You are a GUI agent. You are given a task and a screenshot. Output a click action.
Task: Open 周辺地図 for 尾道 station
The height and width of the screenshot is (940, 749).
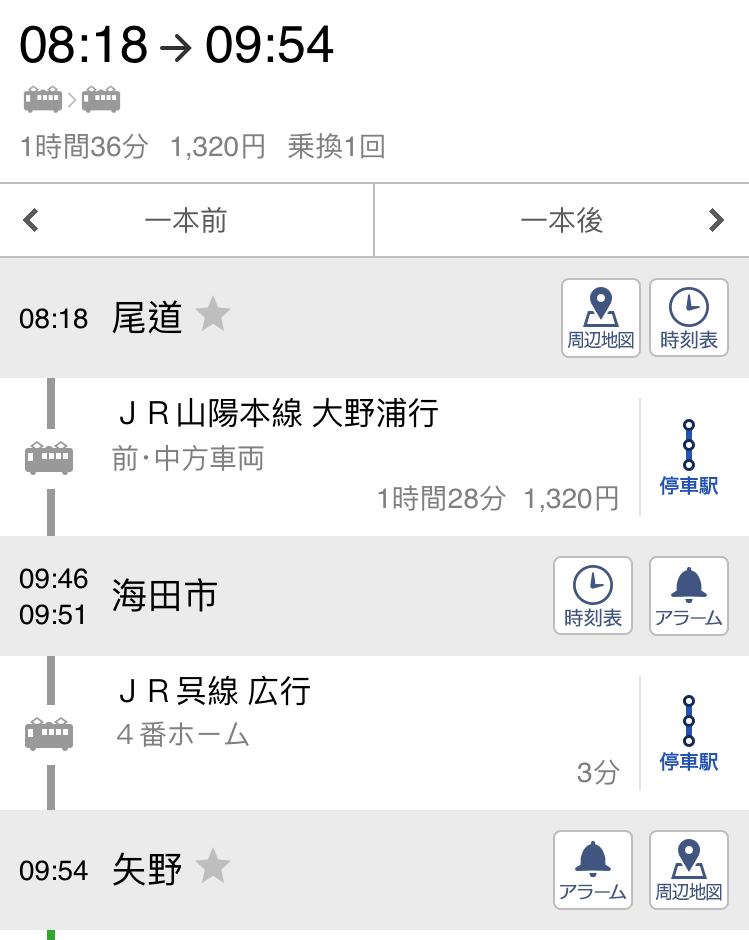[601, 318]
